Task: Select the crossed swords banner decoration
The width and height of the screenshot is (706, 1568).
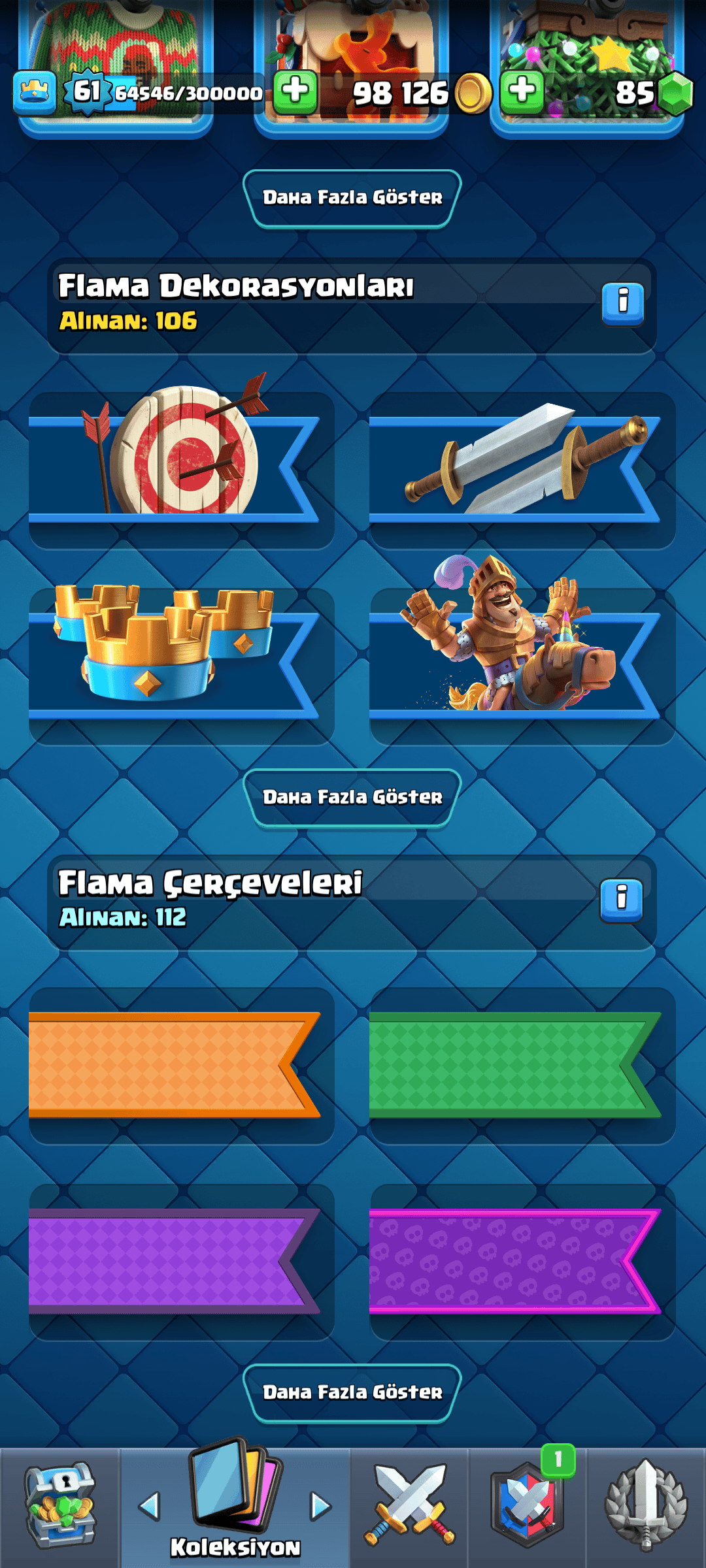Action: point(522,470)
